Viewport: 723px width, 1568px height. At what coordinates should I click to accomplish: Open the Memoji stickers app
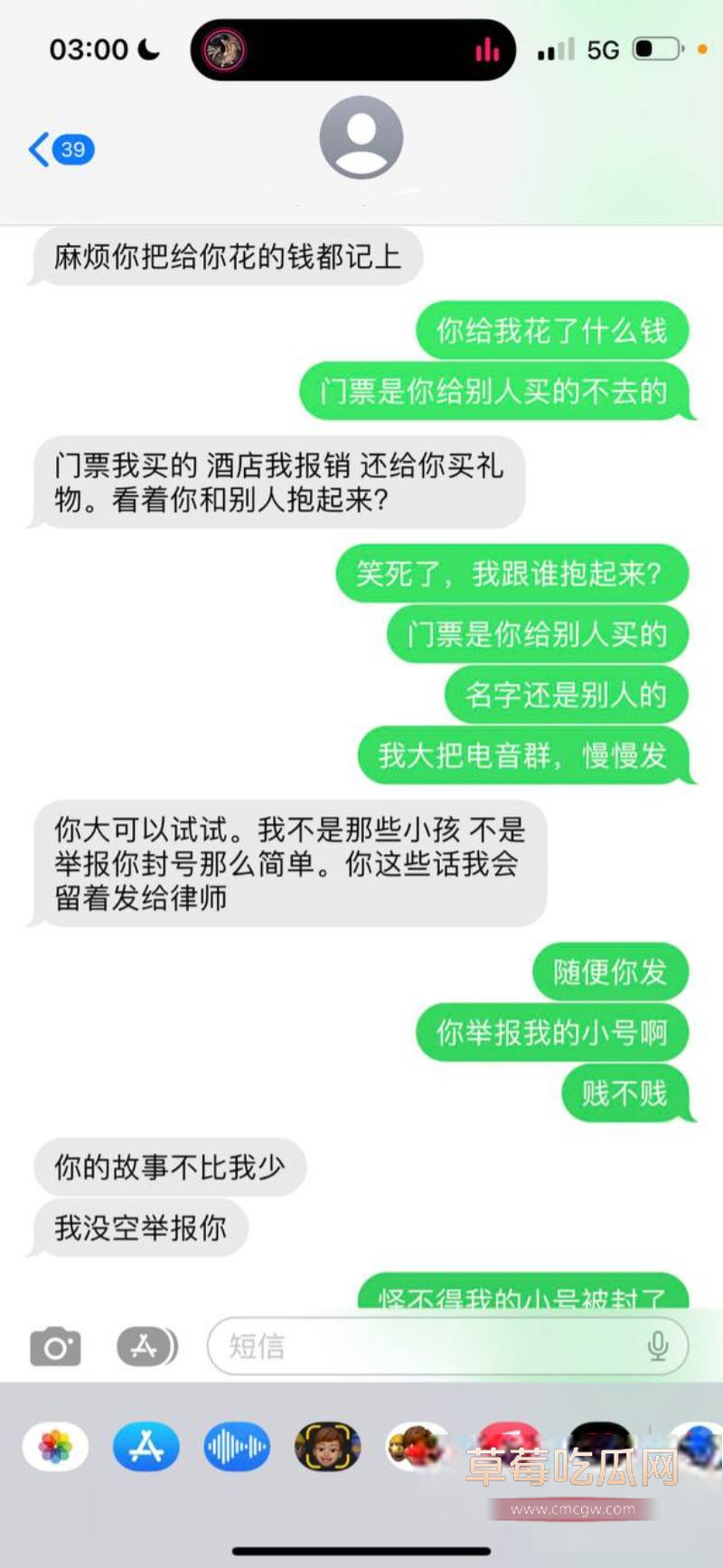pos(327,1448)
